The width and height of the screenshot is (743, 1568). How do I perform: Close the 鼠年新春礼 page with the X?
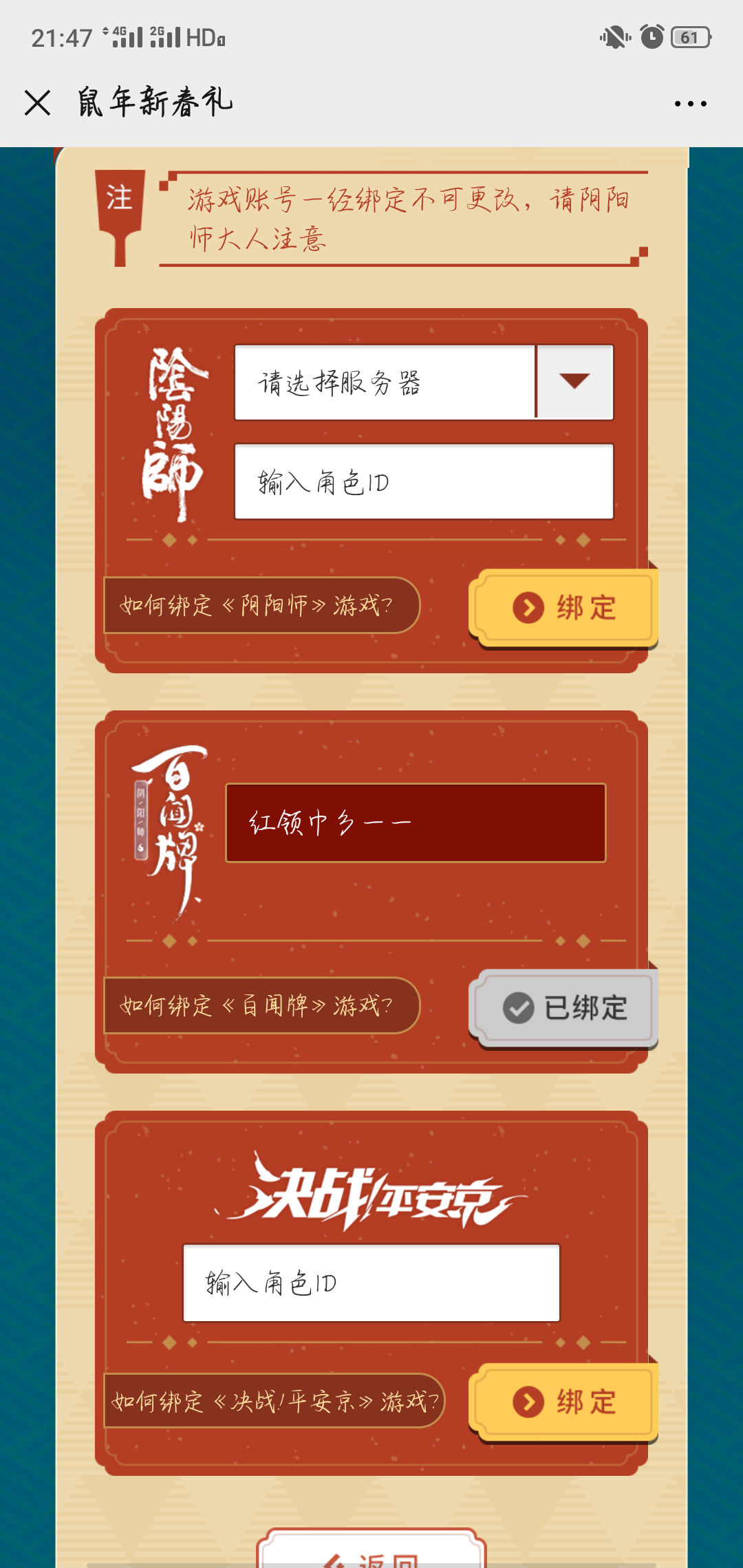pyautogui.click(x=38, y=102)
